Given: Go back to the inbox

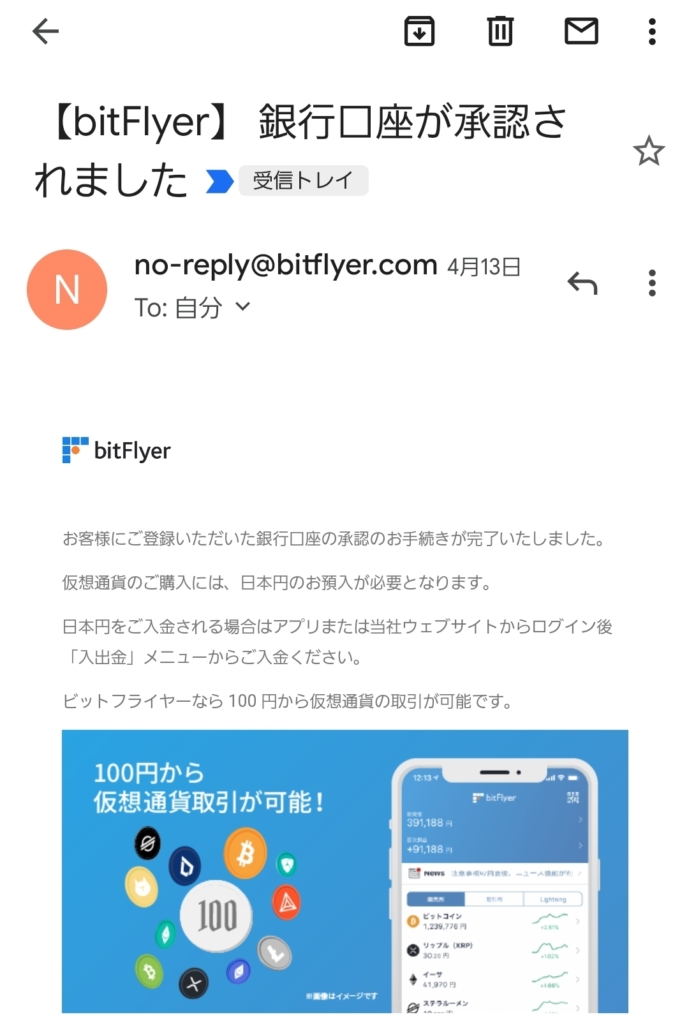Looking at the screenshot, I should point(46,32).
